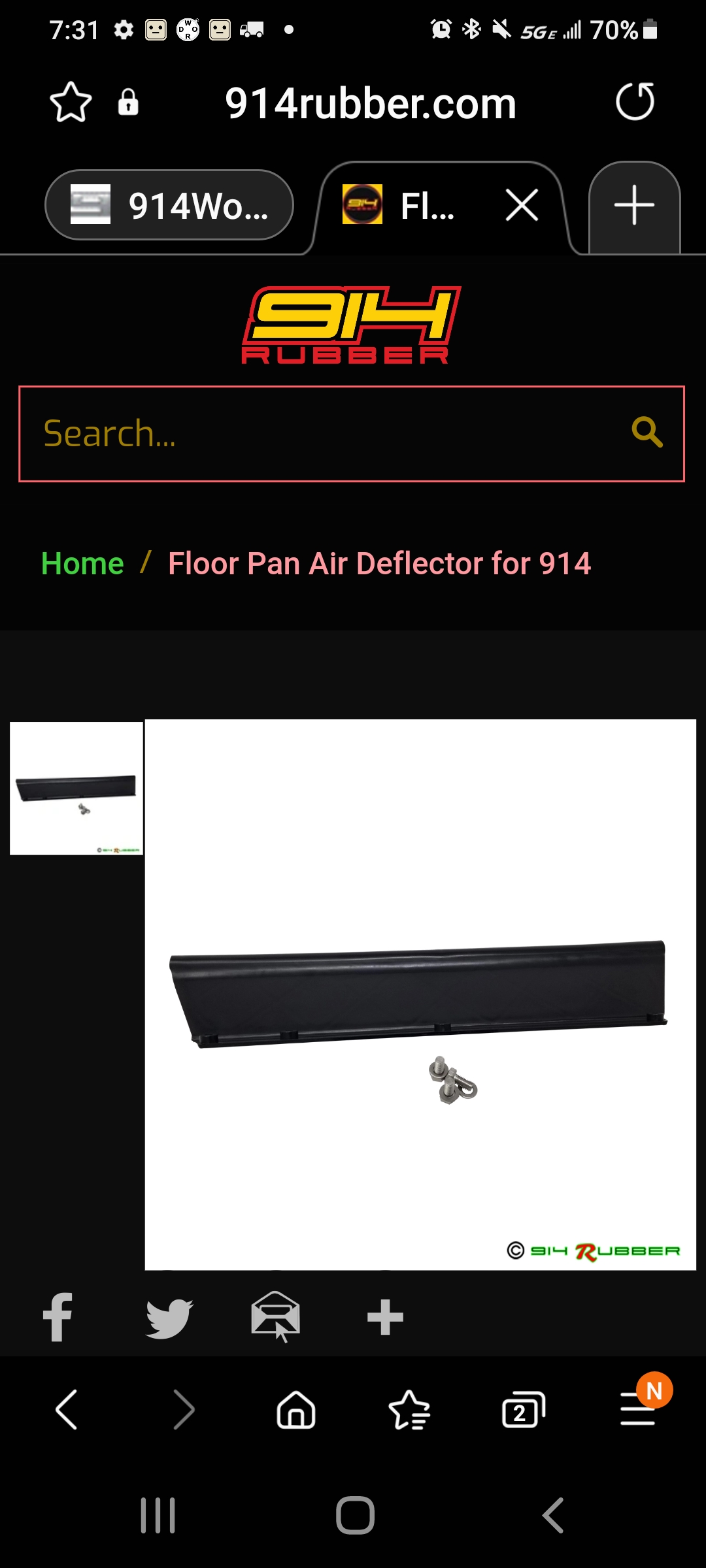Expand more sharing options with plus icon
706x1568 pixels.
tap(385, 1317)
